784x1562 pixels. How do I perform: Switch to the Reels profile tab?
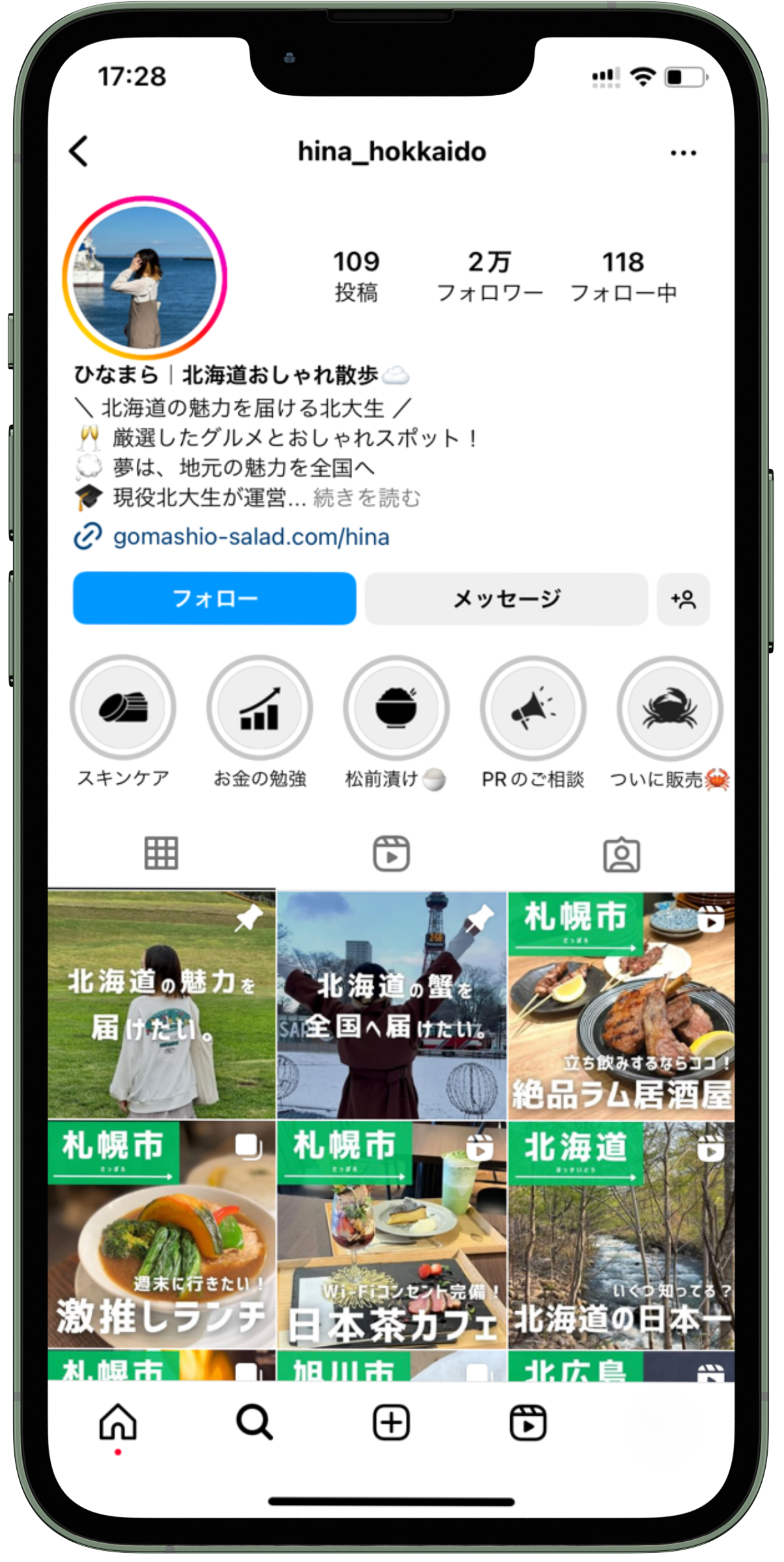(391, 854)
